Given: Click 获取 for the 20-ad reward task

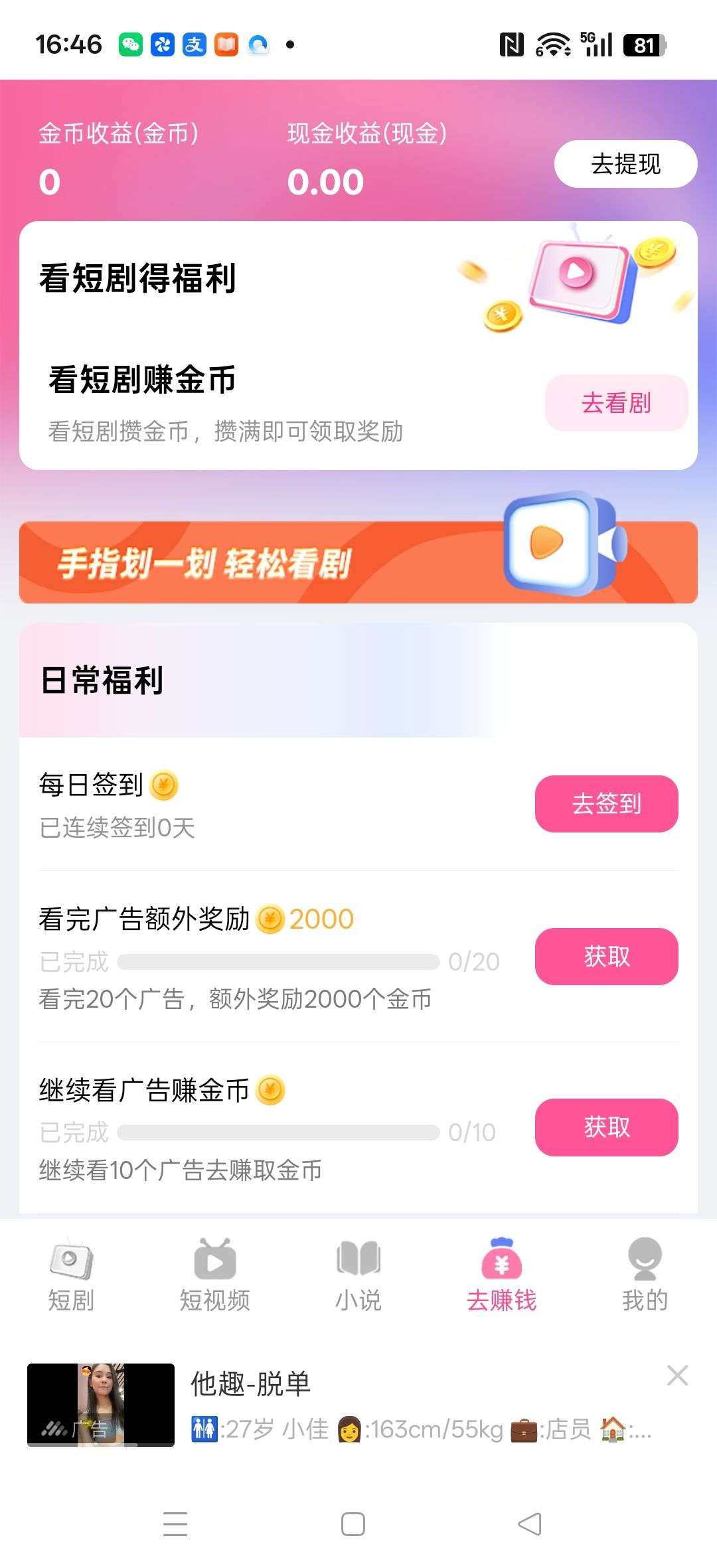Looking at the screenshot, I should 605,957.
